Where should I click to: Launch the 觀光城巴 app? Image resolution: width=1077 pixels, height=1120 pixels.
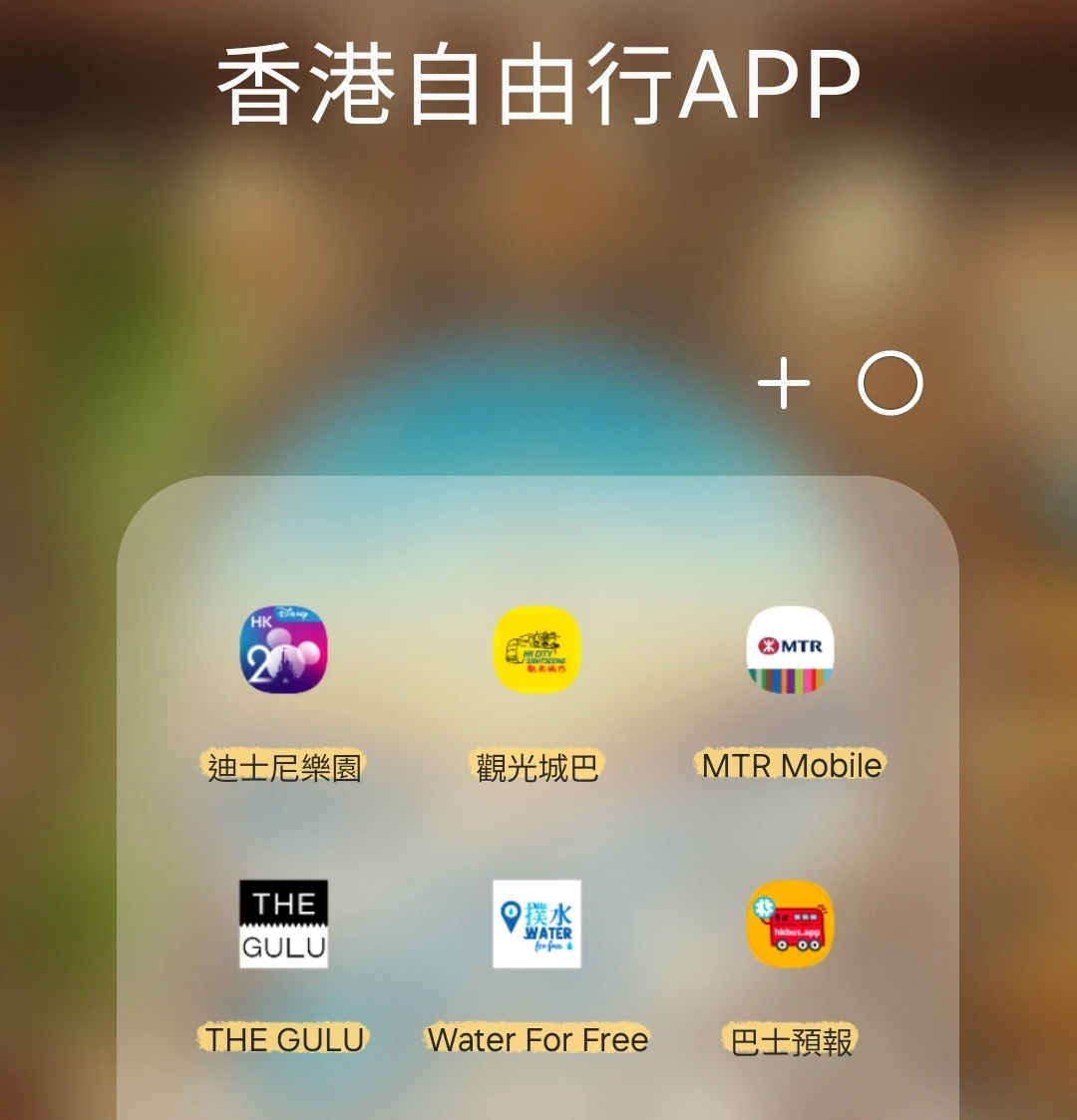(x=538, y=650)
